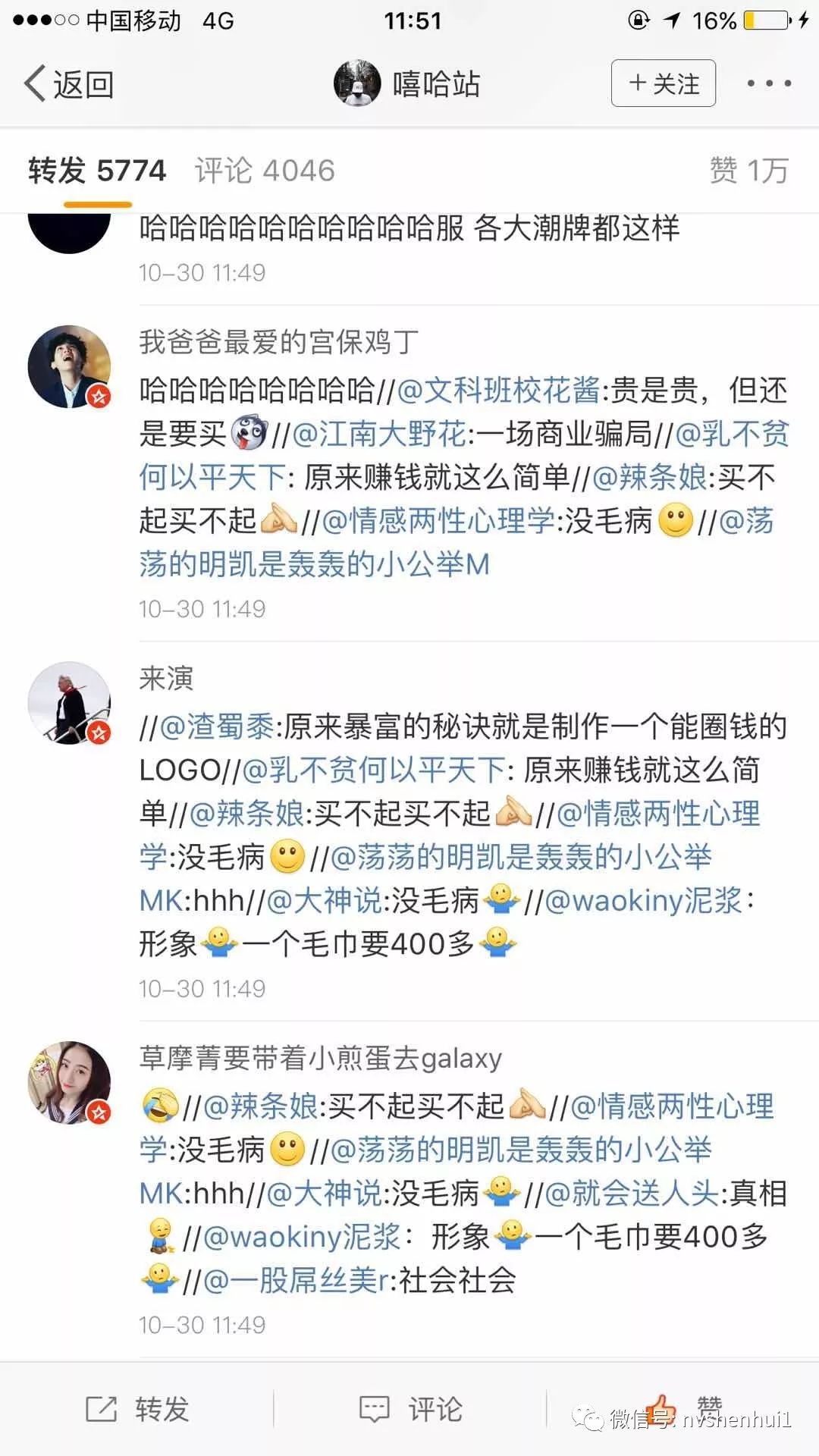Tap the 返回 back button
This screenshot has height=1456, width=819.
click(x=70, y=83)
